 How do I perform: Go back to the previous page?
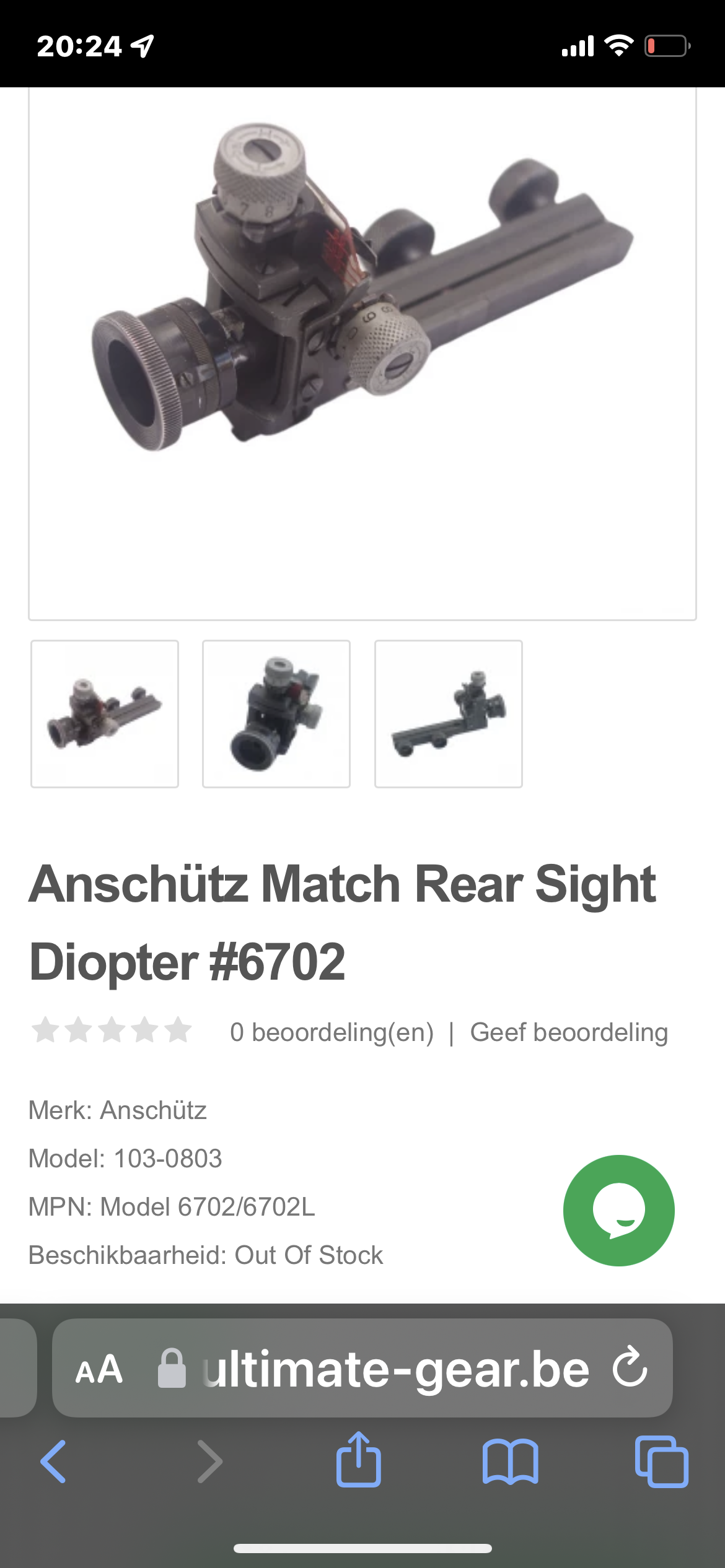(53, 1461)
